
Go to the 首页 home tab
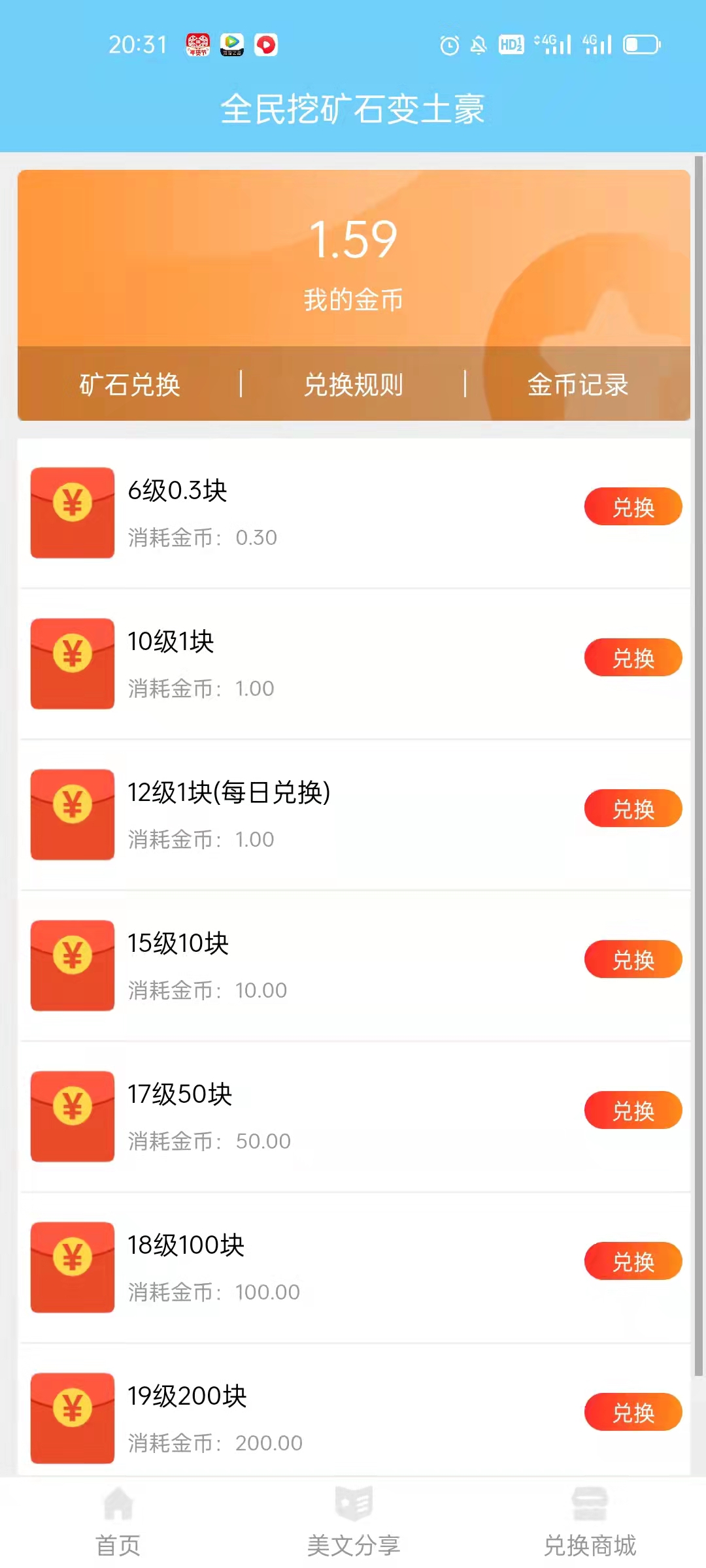point(118,1522)
